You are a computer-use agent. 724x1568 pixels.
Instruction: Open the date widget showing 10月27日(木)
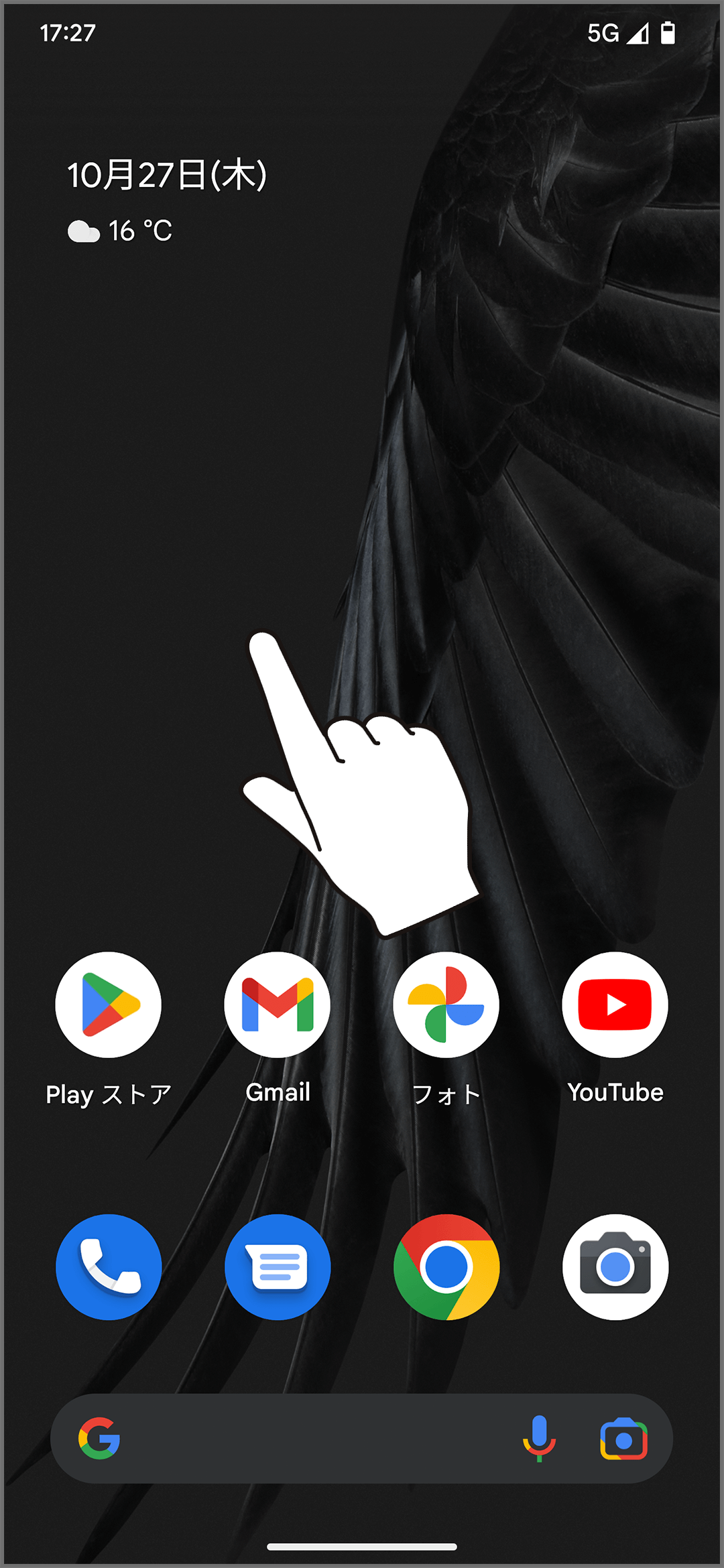coord(168,176)
